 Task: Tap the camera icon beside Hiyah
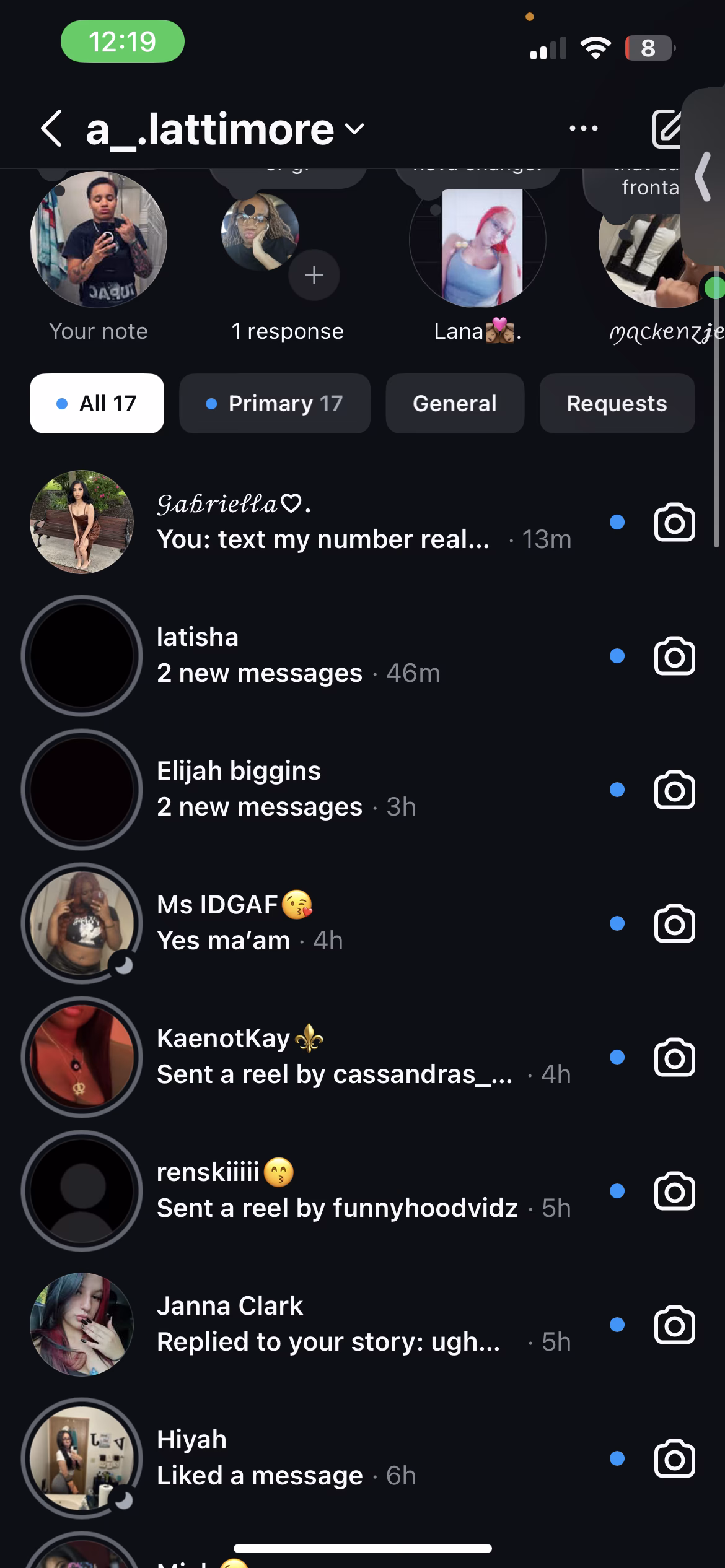click(x=674, y=1458)
